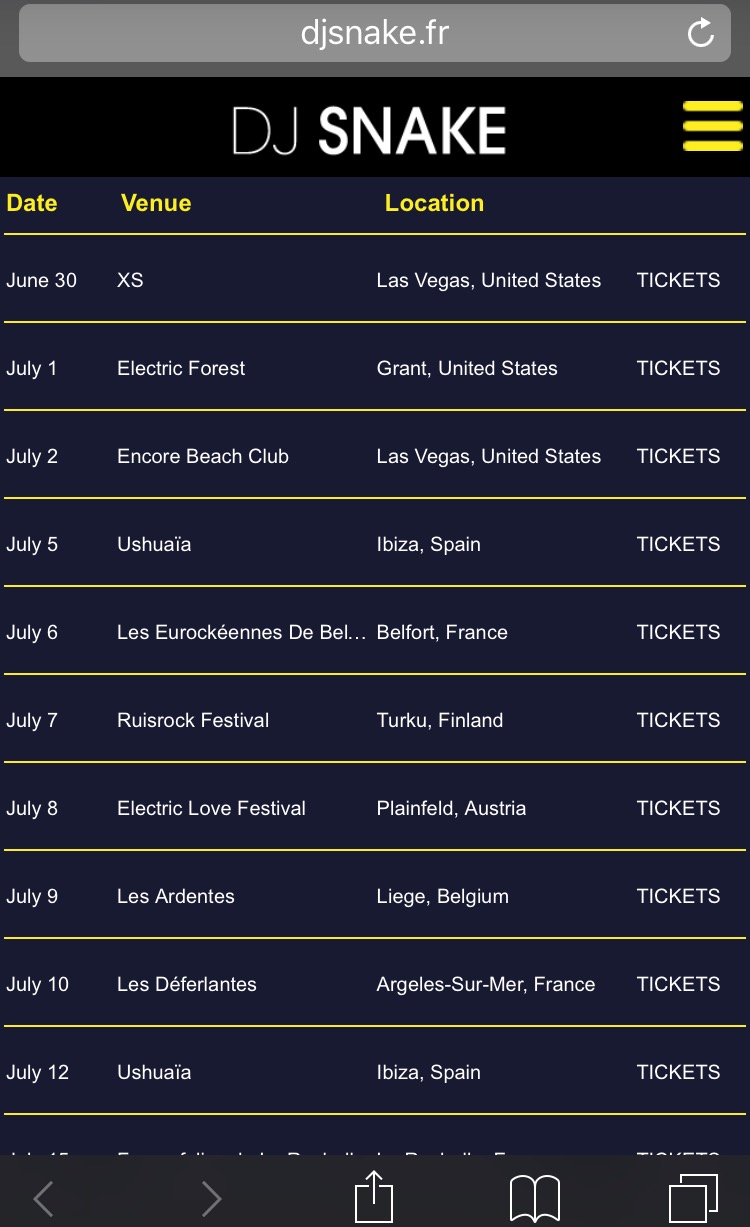750x1227 pixels.
Task: Get TICKETS for Ushuaïa on July 12
Action: coord(678,1072)
